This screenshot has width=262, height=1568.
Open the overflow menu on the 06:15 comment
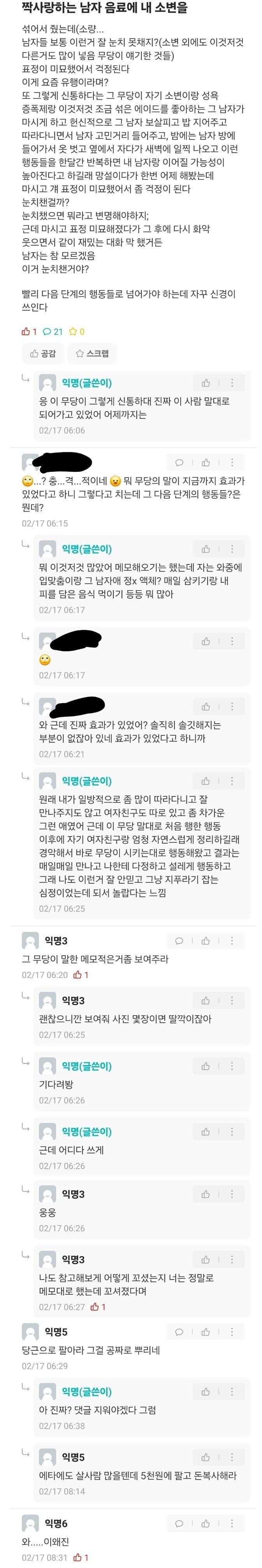232,462
